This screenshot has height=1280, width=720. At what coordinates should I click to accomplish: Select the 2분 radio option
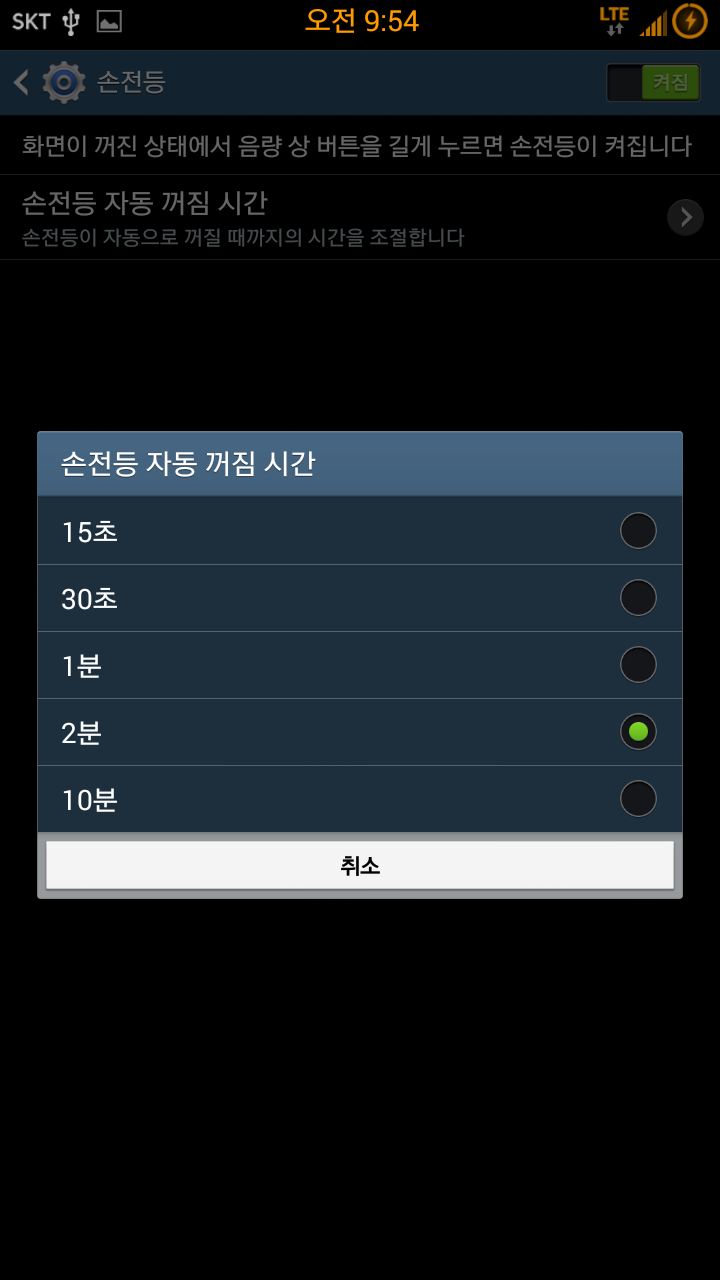tap(360, 732)
